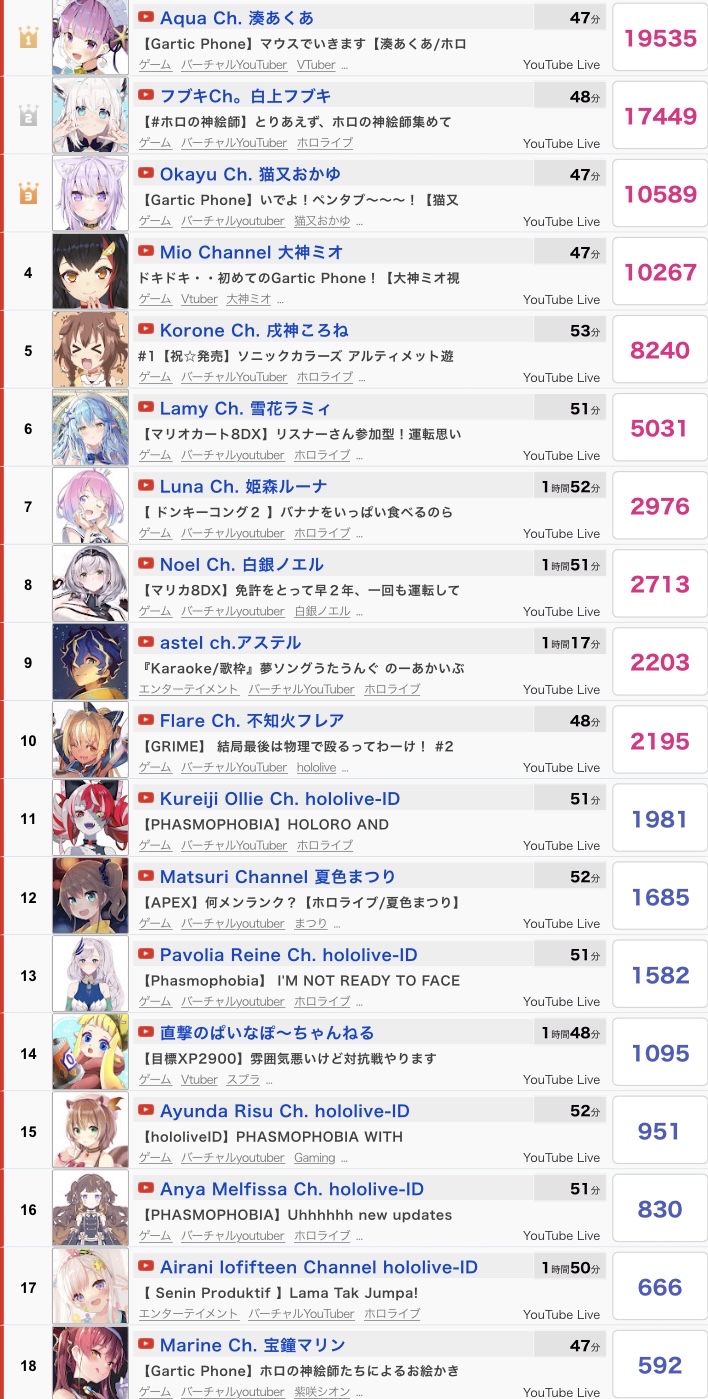The image size is (708, 1399).
Task: Tap the まつり tag under Matsuri Channel
Action: (x=310, y=923)
